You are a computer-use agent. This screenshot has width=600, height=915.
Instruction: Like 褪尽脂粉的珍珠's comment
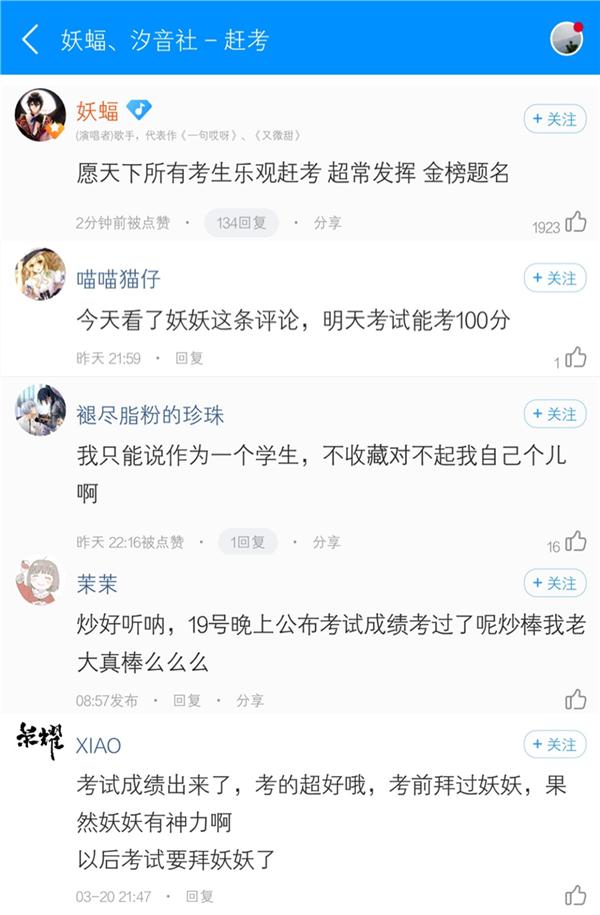[x=575, y=542]
